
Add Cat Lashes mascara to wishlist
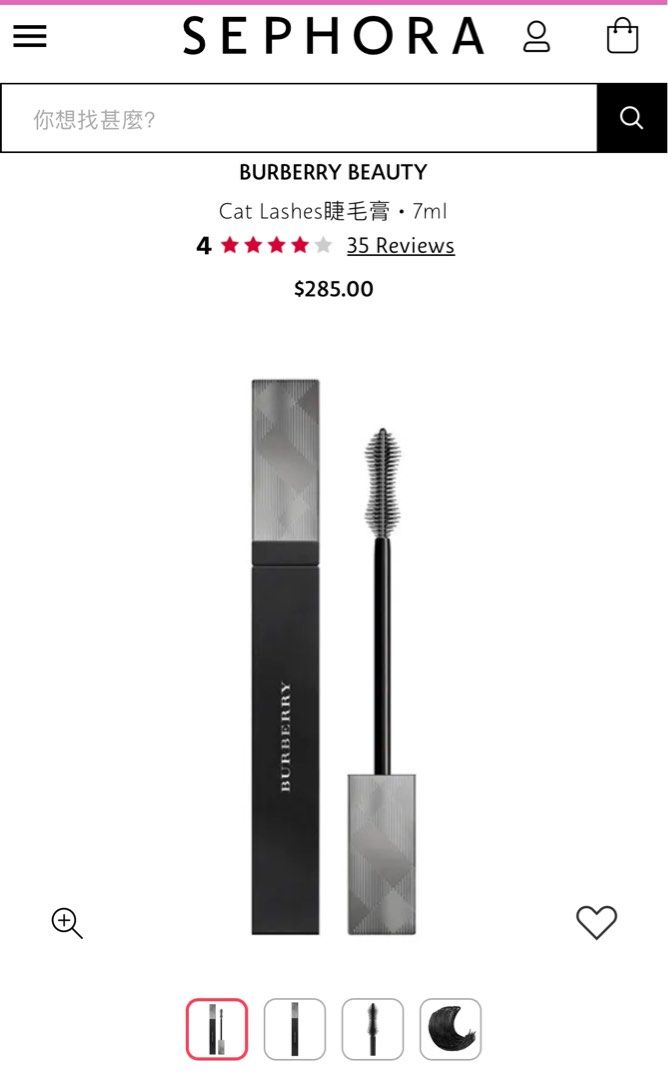[x=596, y=922]
